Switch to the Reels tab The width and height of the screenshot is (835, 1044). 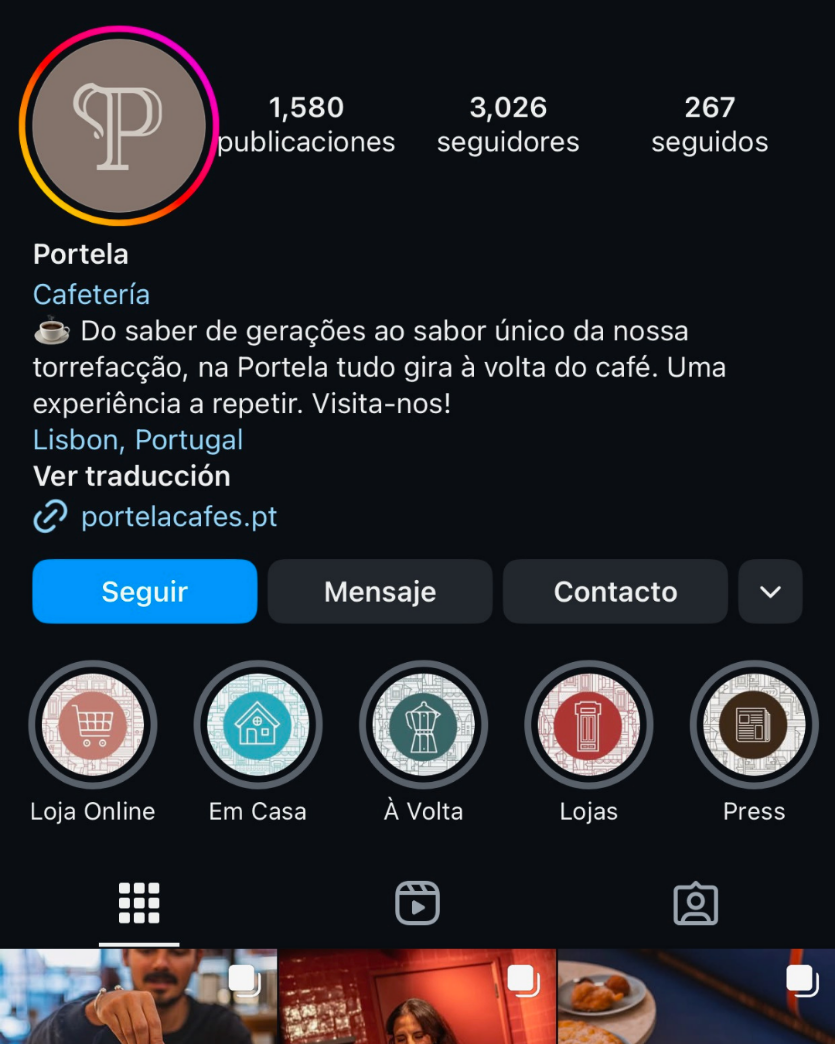pos(417,904)
